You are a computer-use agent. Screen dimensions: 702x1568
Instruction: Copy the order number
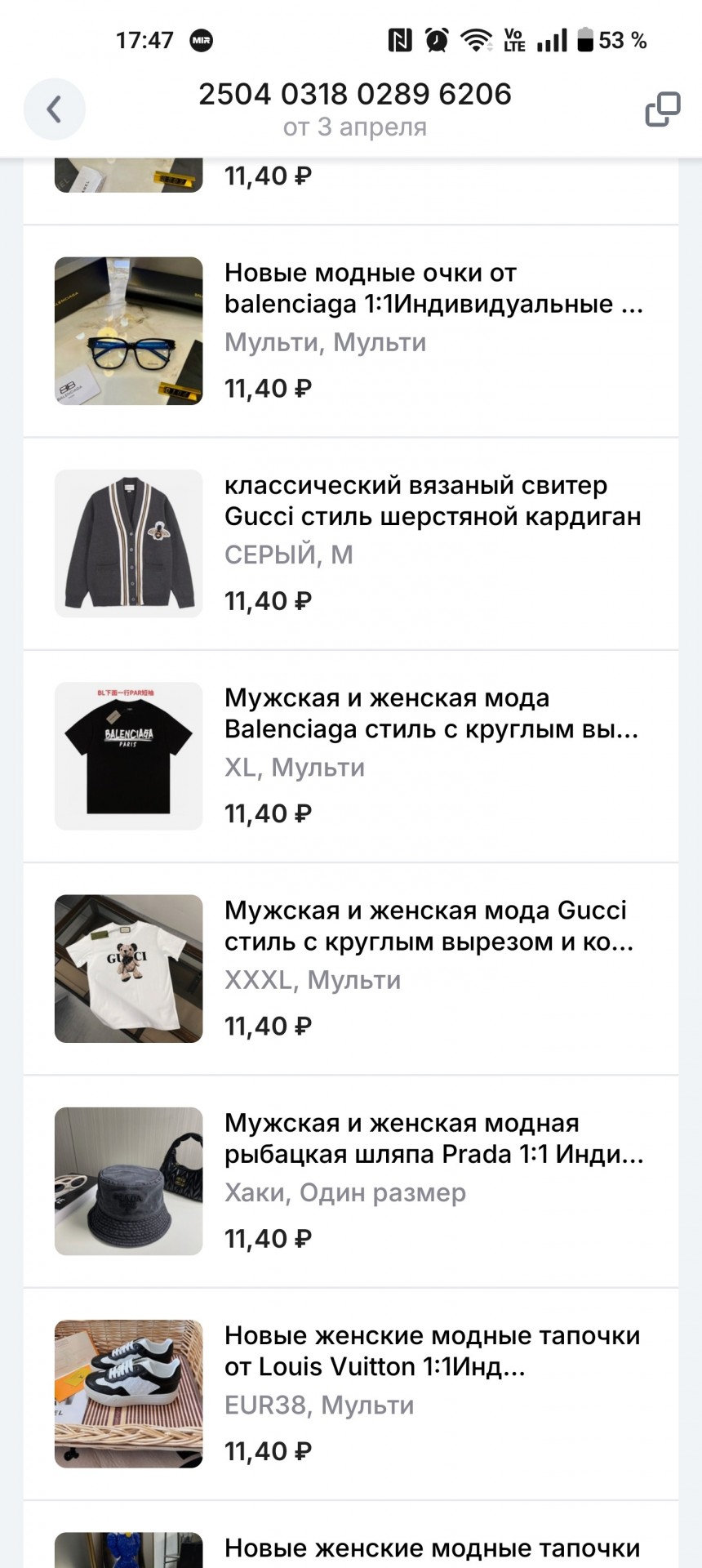pyautogui.click(x=662, y=109)
